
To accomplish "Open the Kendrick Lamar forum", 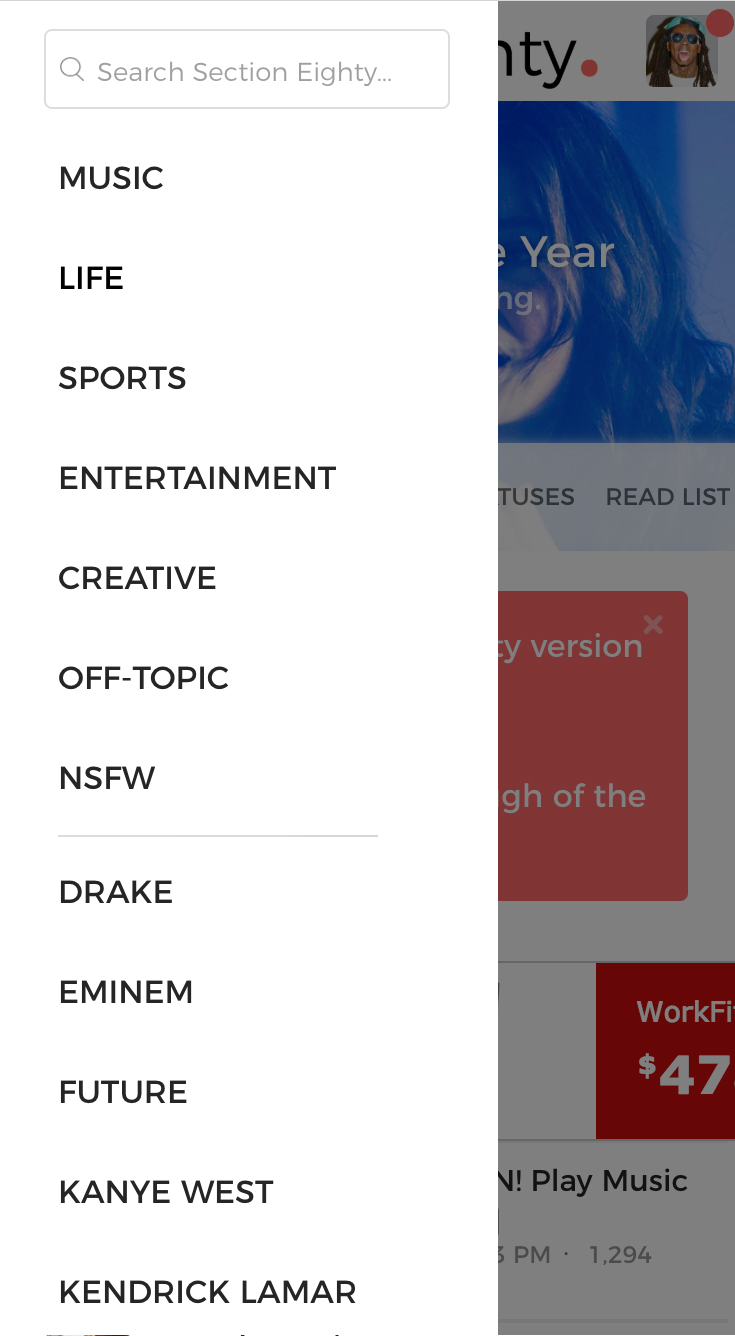I will coord(208,1292).
